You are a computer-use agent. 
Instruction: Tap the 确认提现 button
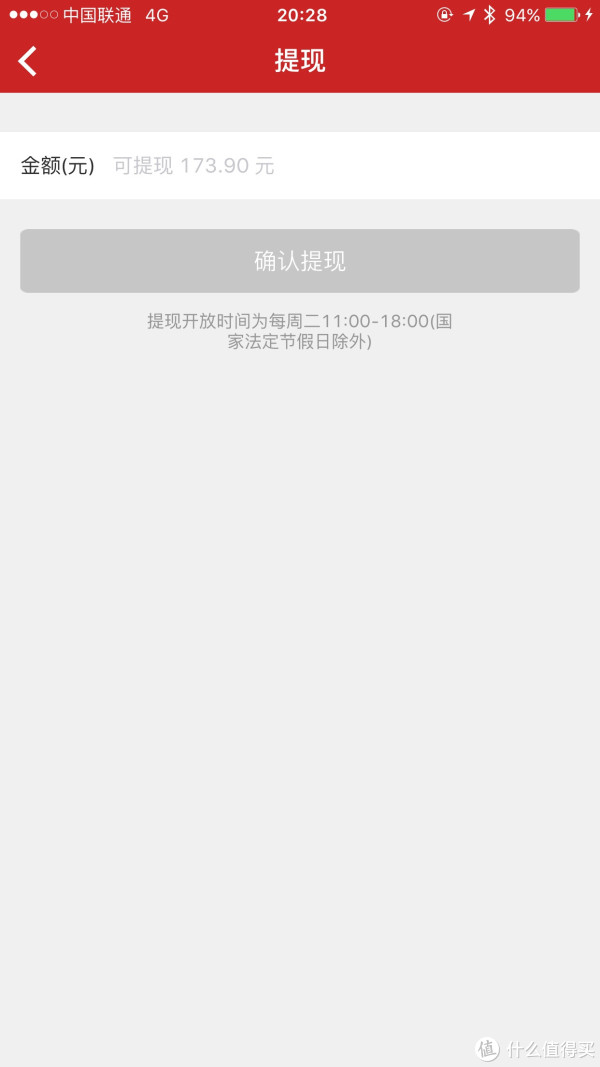[x=300, y=261]
